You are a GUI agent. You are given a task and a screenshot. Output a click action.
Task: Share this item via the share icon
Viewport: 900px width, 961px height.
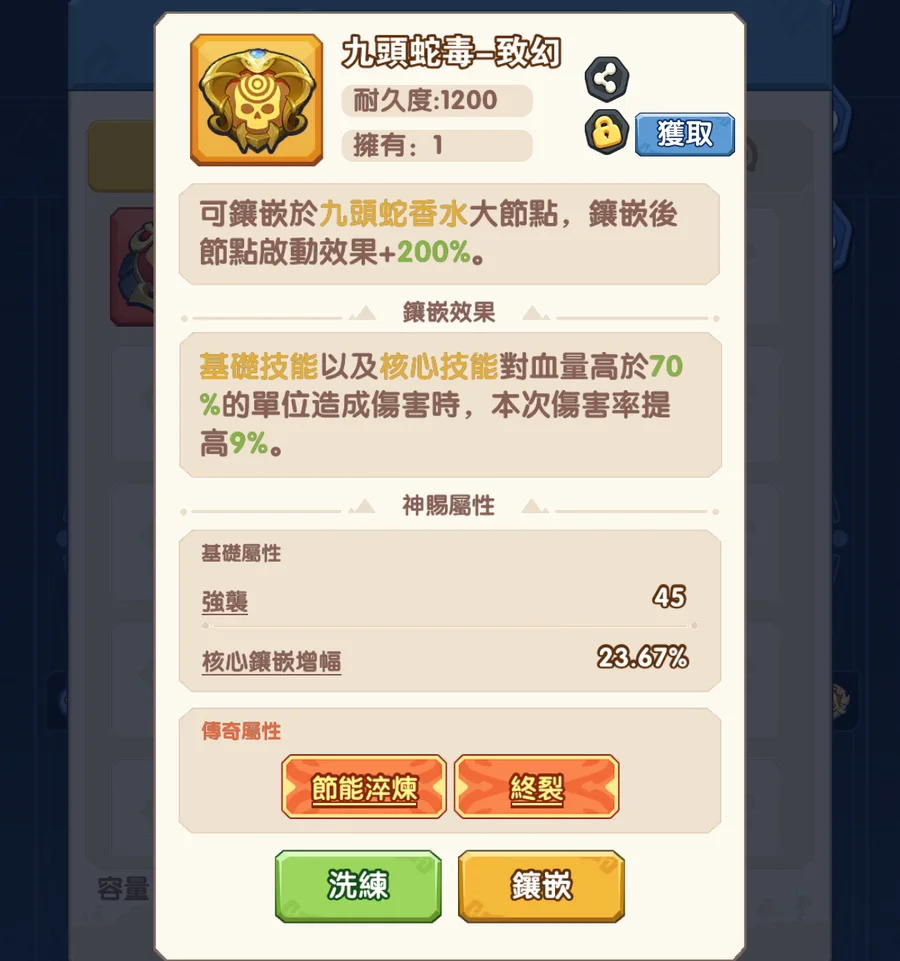[607, 79]
